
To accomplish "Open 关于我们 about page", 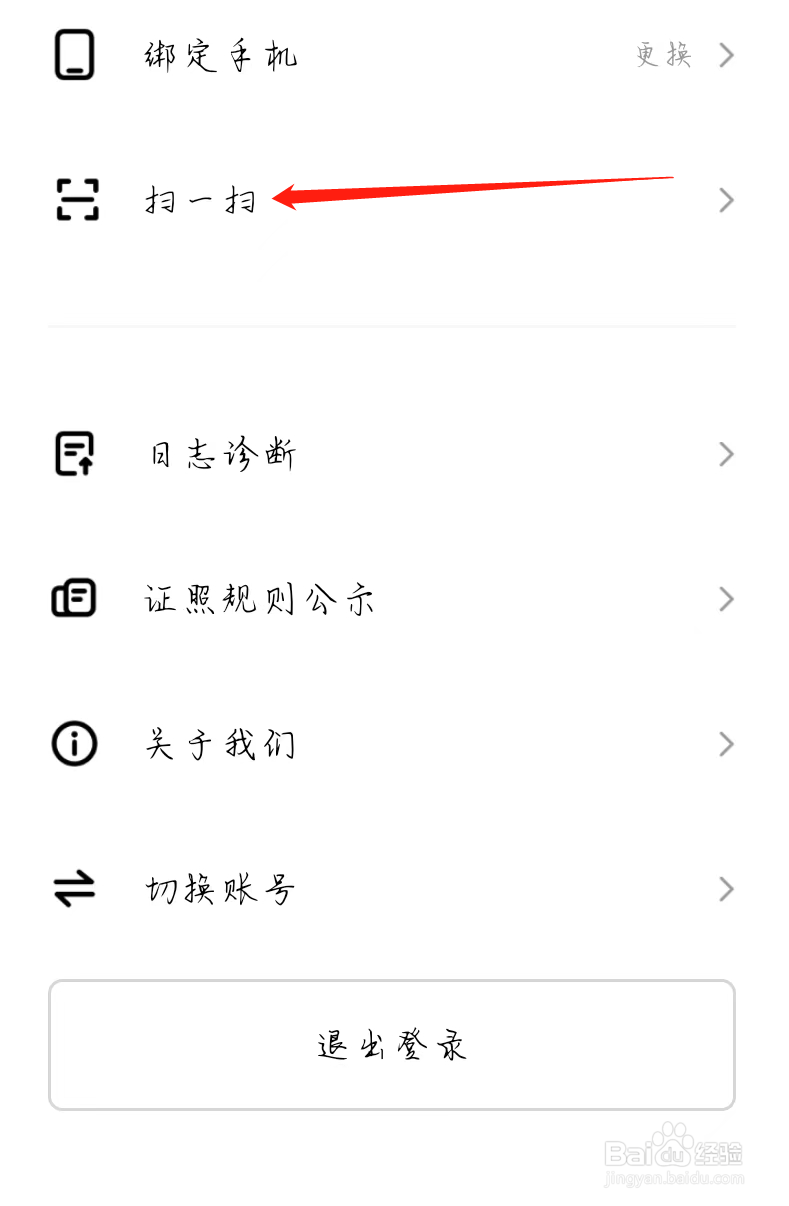I will coord(390,745).
